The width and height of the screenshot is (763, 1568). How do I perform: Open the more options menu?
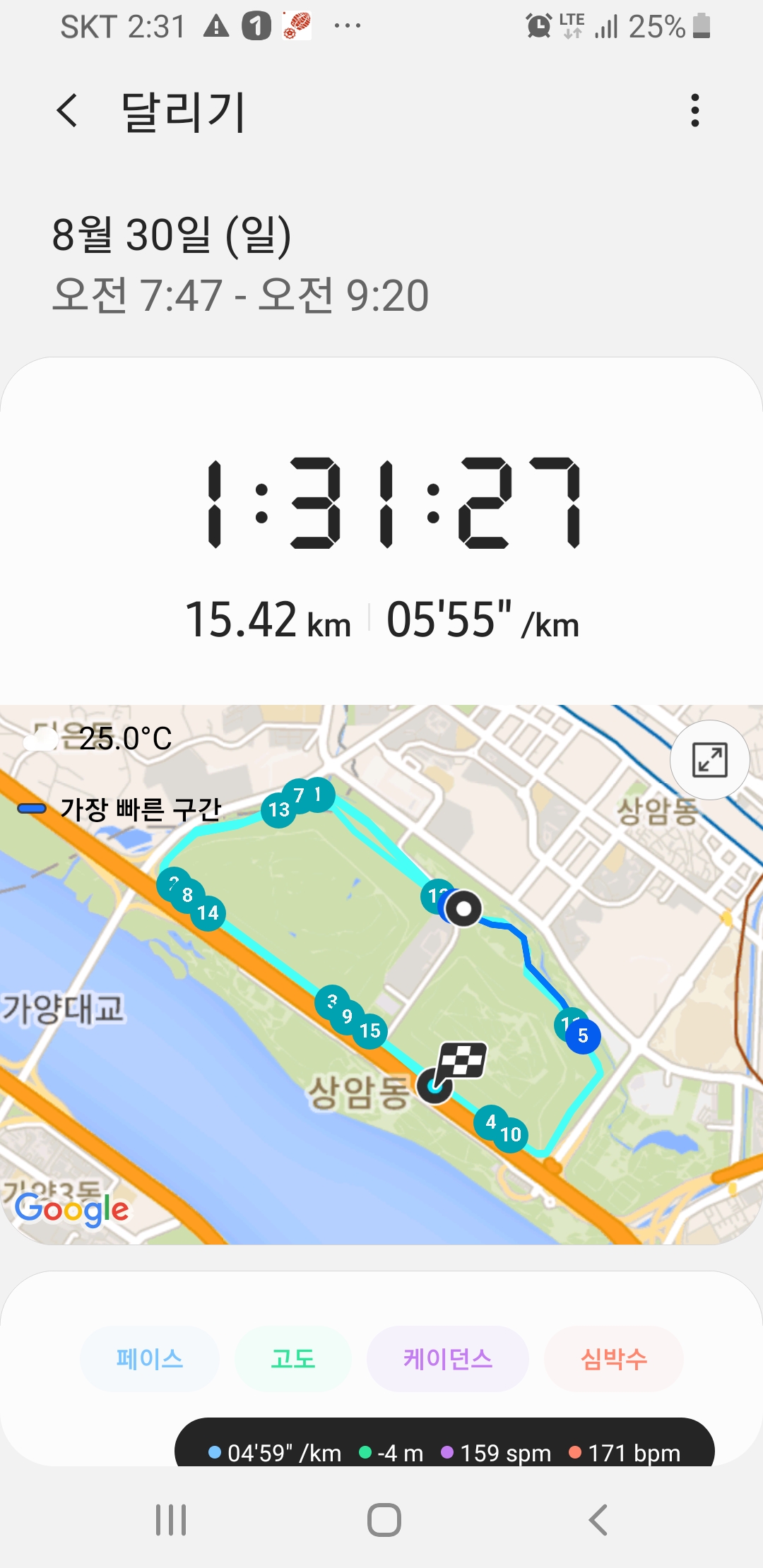[695, 111]
